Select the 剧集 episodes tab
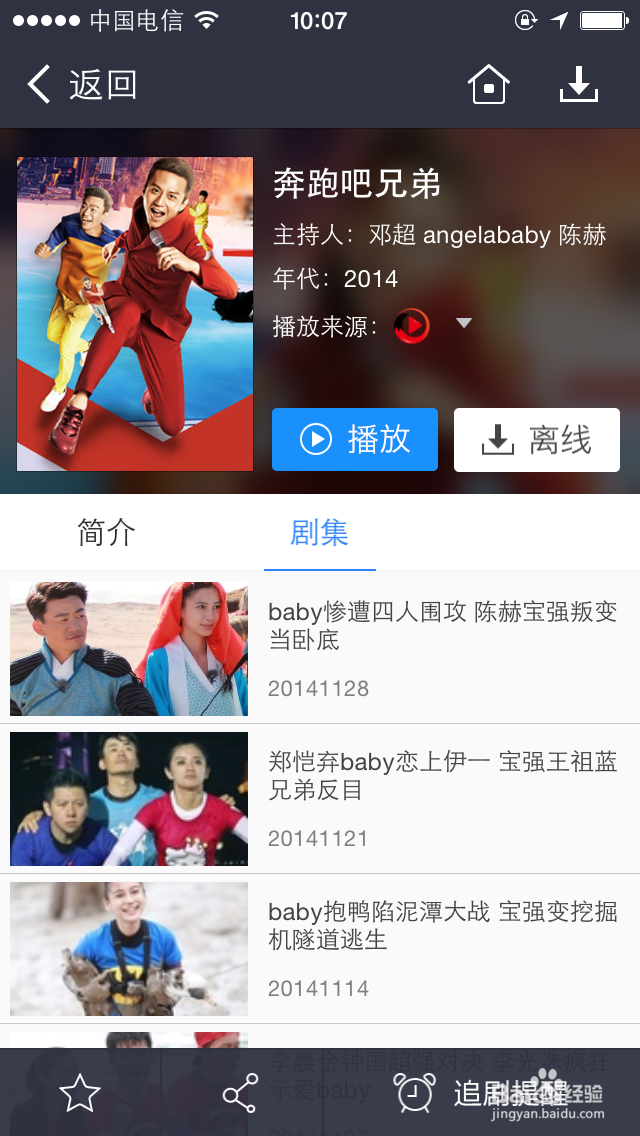This screenshot has height=1136, width=640. (319, 533)
